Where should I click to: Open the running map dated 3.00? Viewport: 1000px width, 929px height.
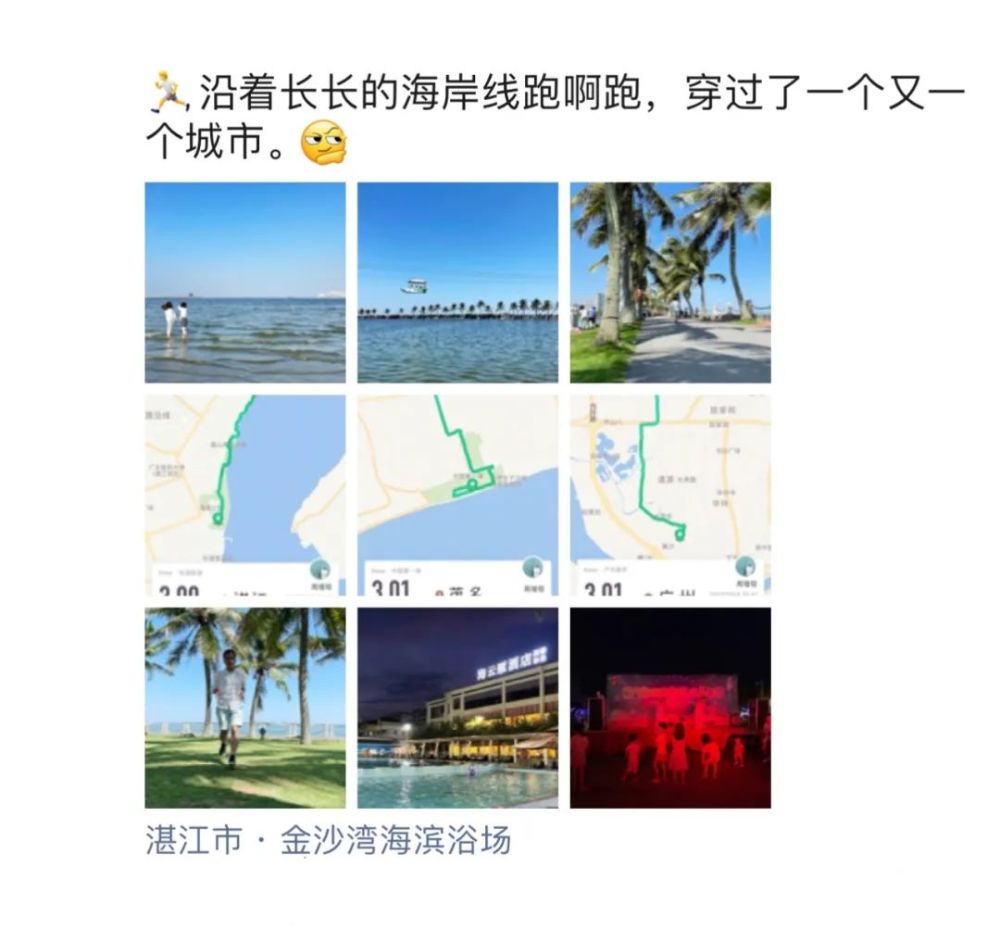[x=245, y=495]
